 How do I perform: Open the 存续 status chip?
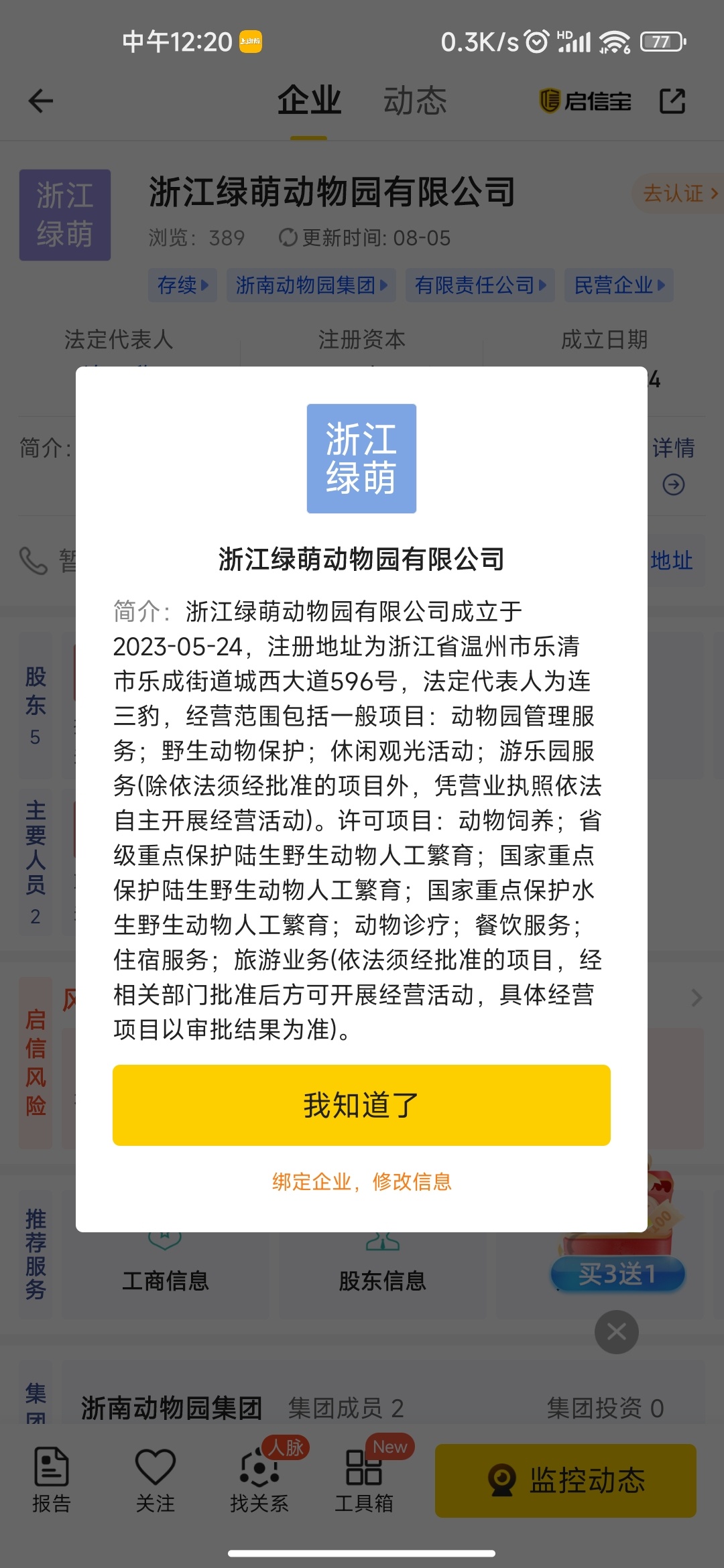point(182,285)
